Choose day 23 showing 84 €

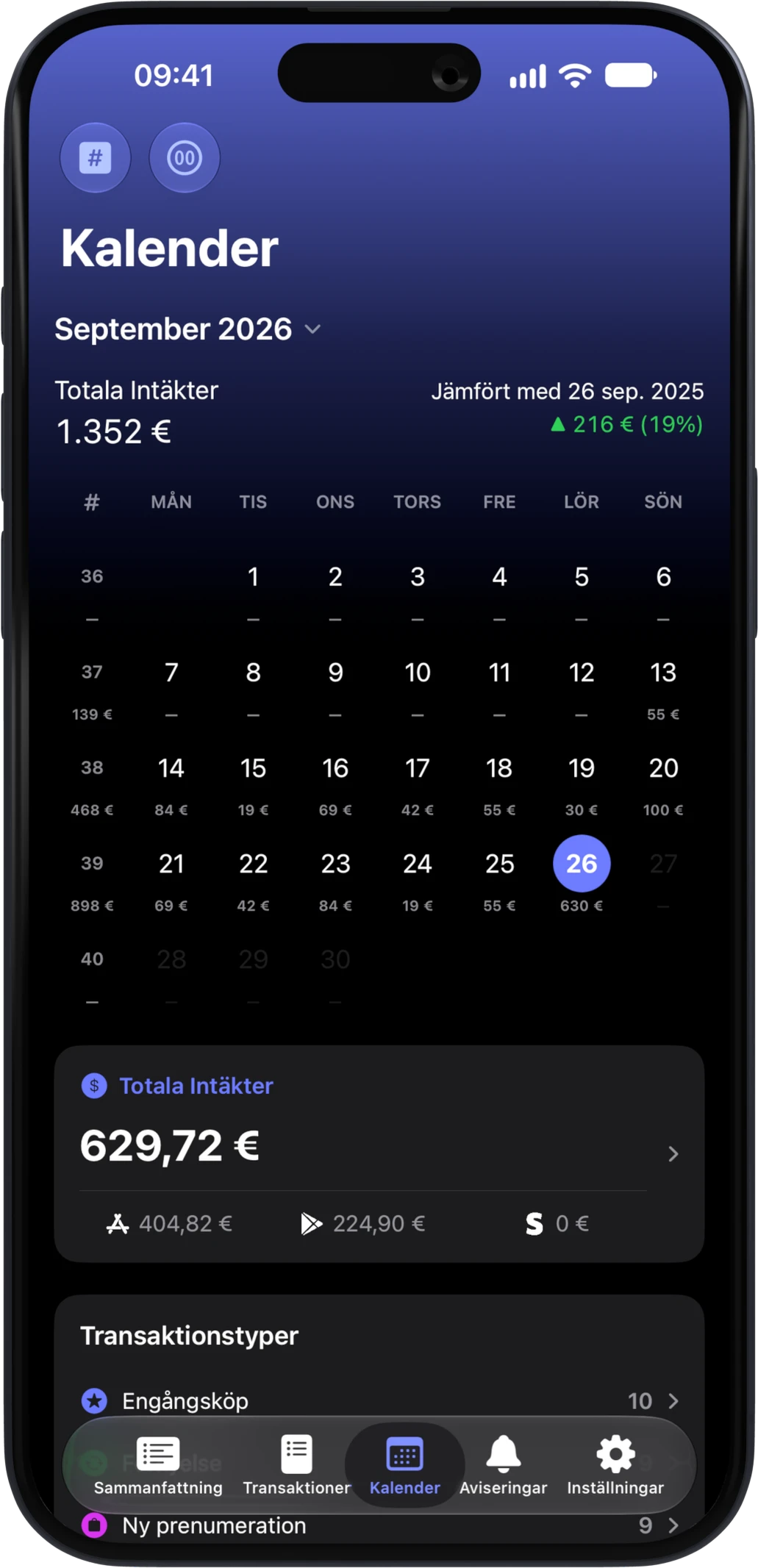(x=335, y=882)
